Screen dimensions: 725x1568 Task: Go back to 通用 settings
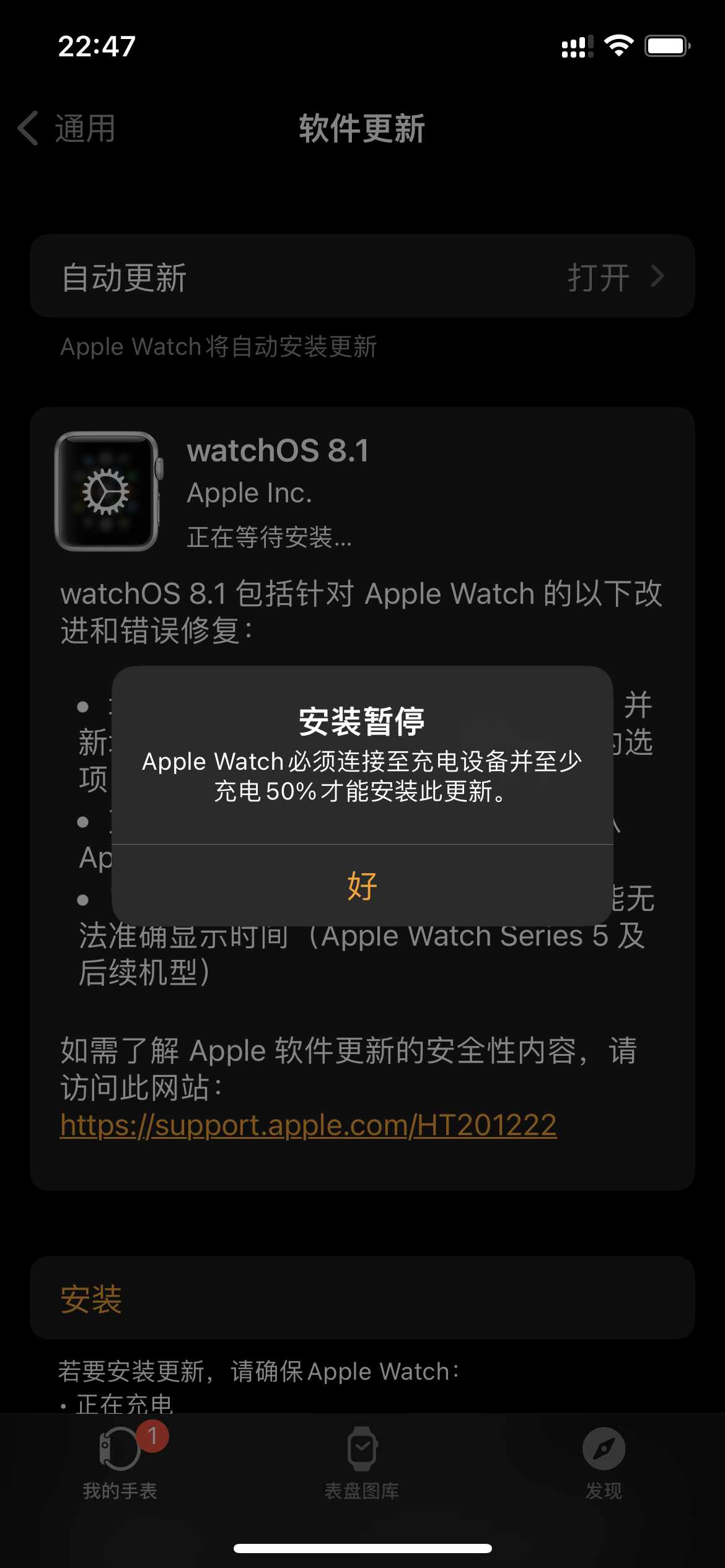click(67, 129)
